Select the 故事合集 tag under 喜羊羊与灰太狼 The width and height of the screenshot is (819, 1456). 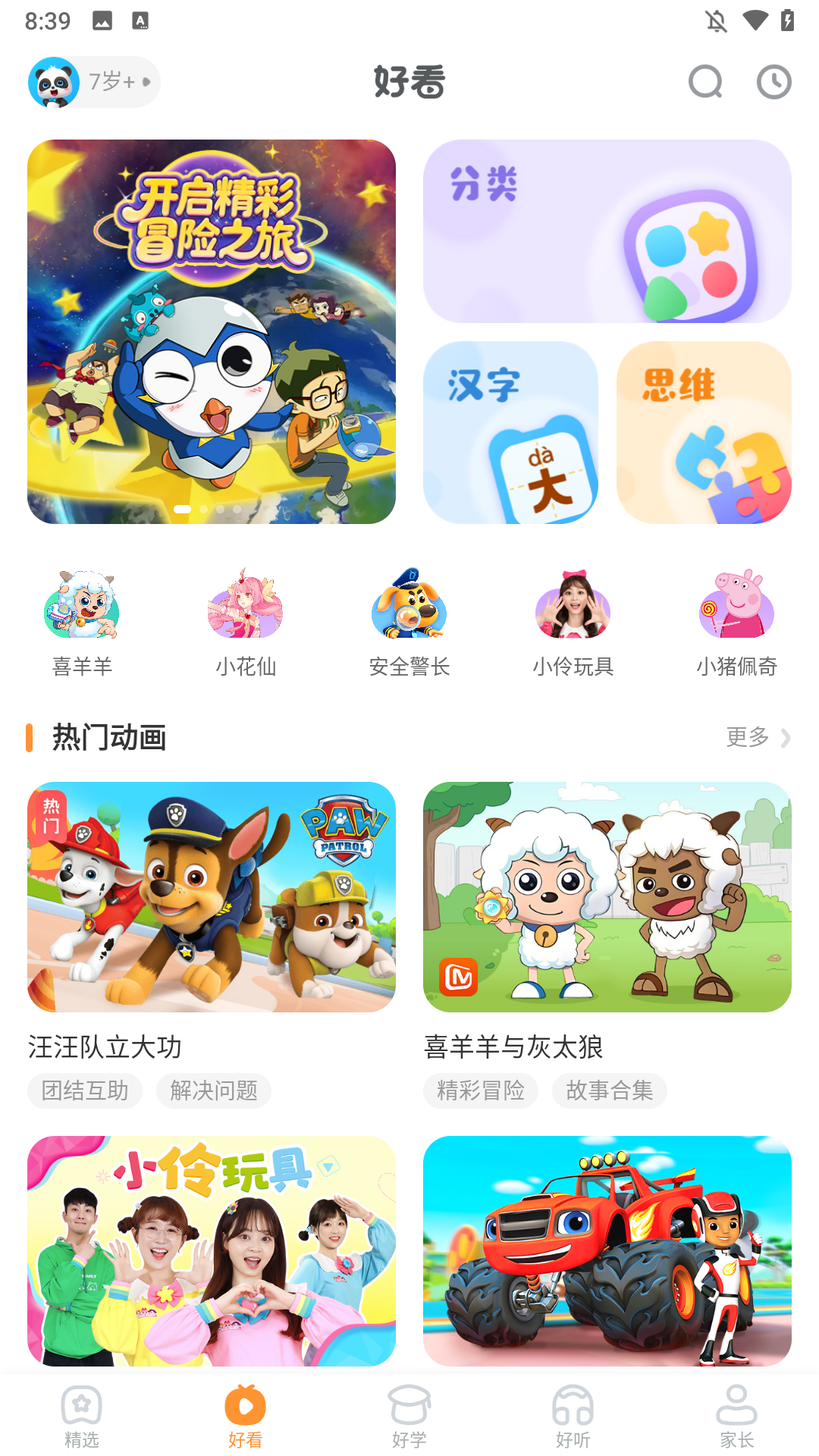pyautogui.click(x=609, y=1090)
